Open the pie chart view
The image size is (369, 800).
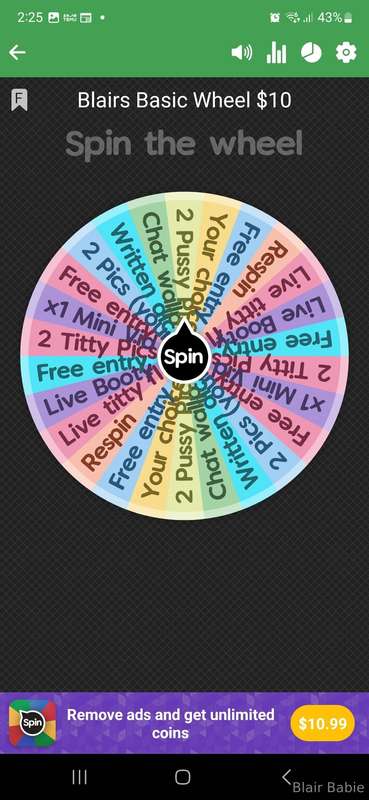coord(311,53)
